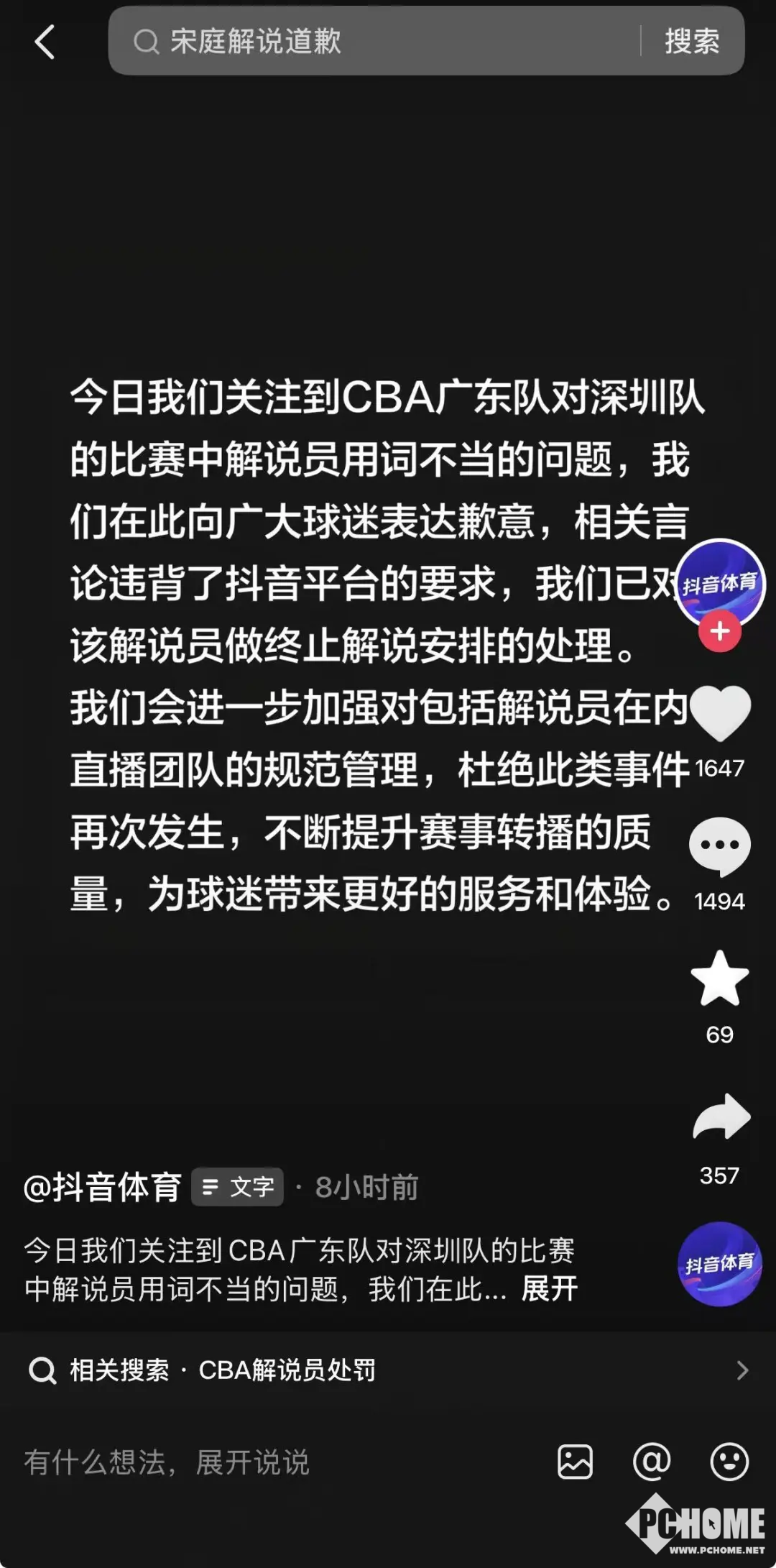Share this post via the arrow
Screen dimensions: 776x1568
[x=721, y=1117]
